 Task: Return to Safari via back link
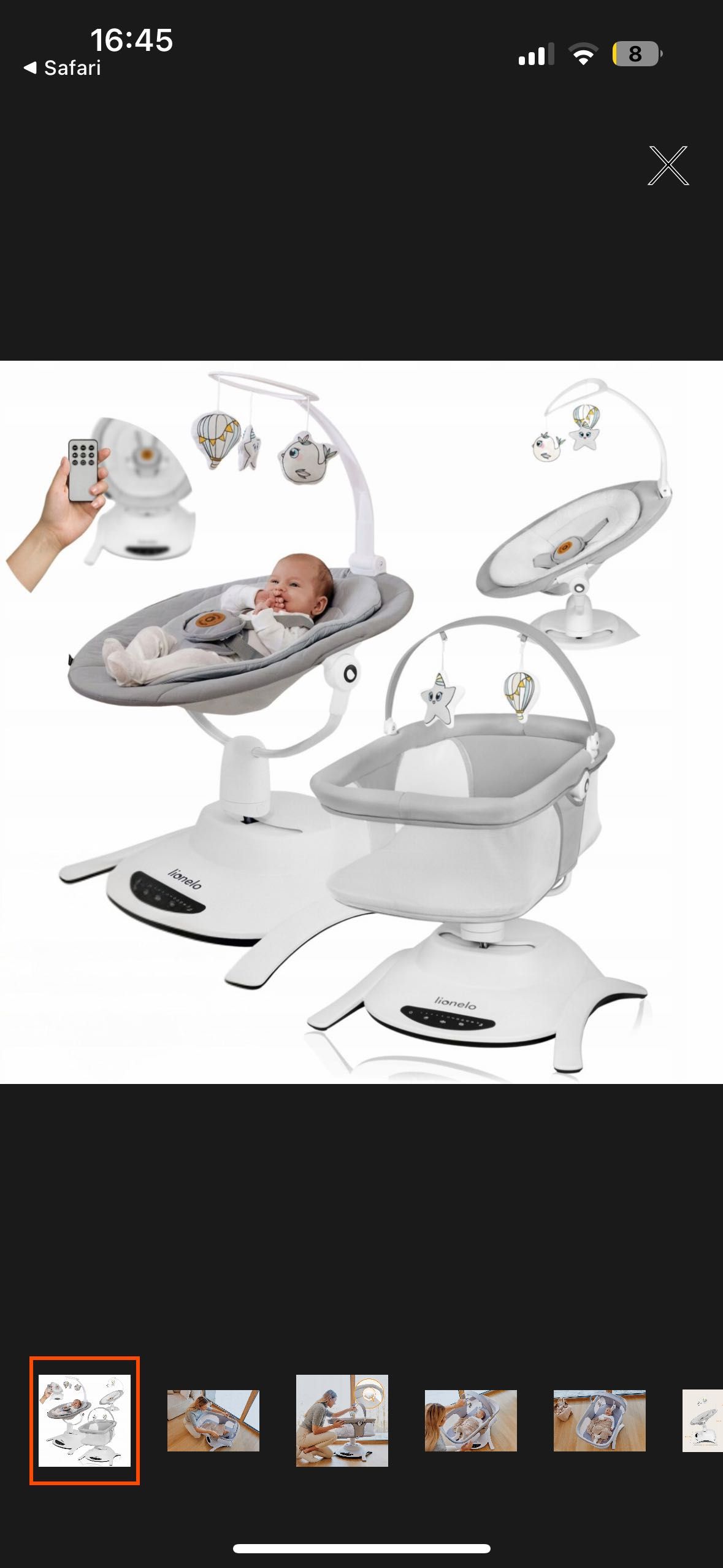pyautogui.click(x=63, y=68)
